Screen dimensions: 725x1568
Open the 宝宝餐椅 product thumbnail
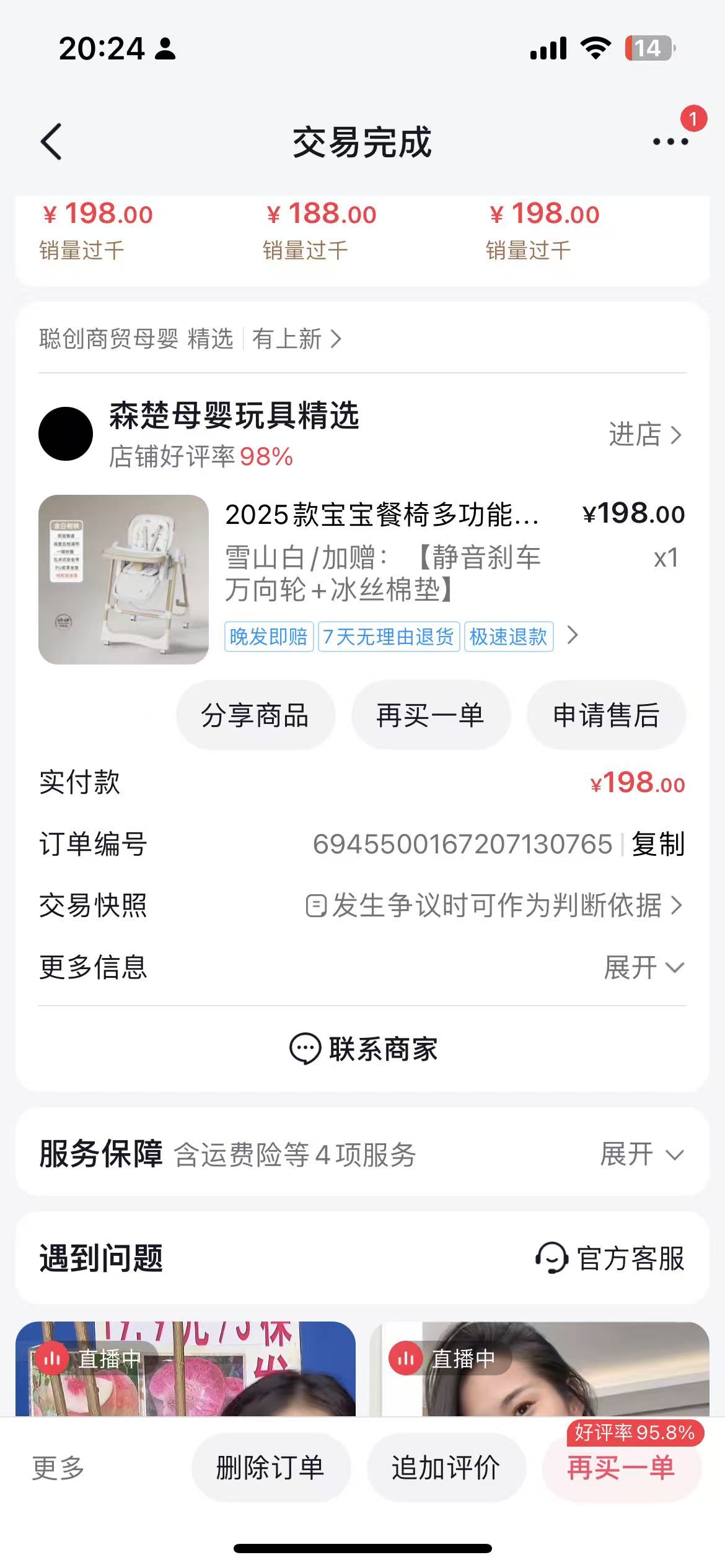pyautogui.click(x=123, y=580)
